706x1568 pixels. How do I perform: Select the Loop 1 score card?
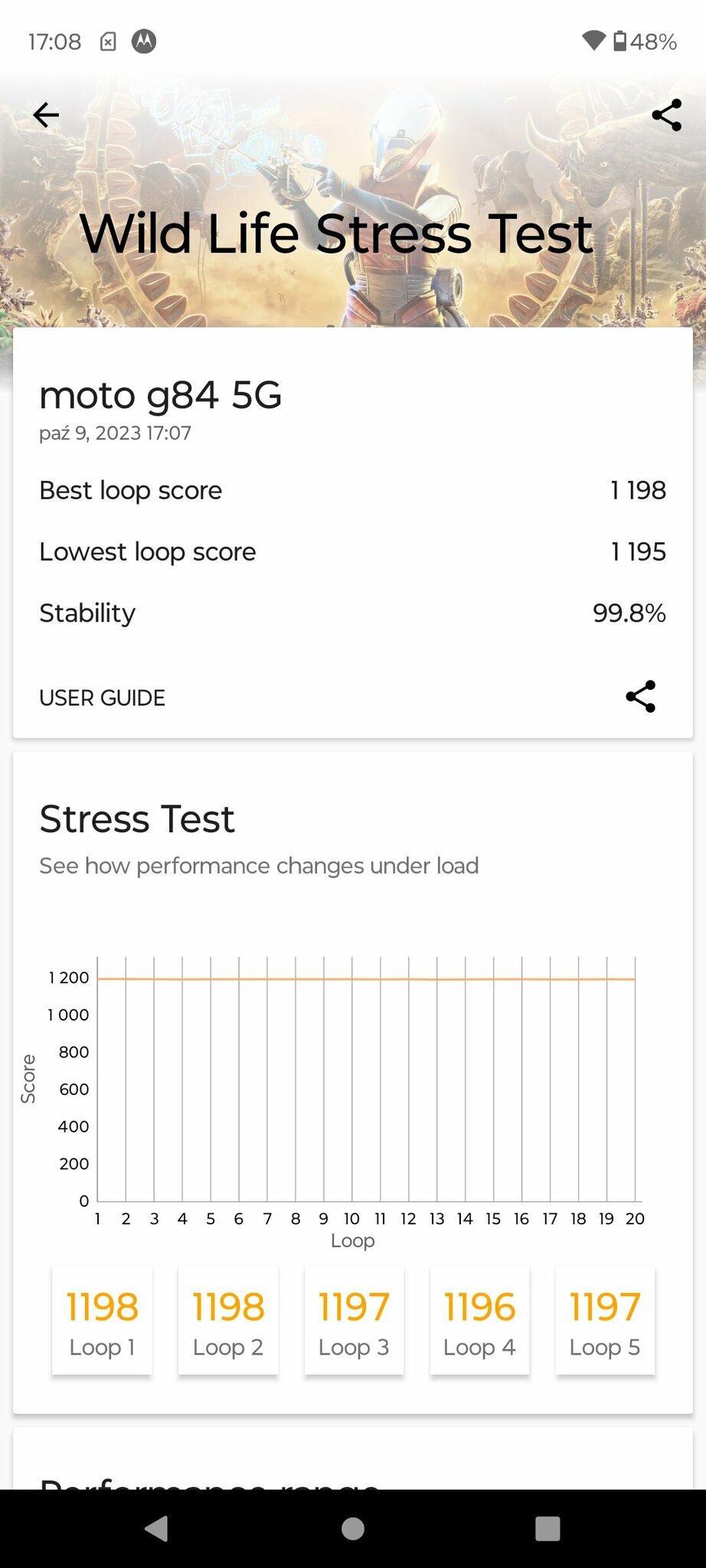coord(103,1320)
